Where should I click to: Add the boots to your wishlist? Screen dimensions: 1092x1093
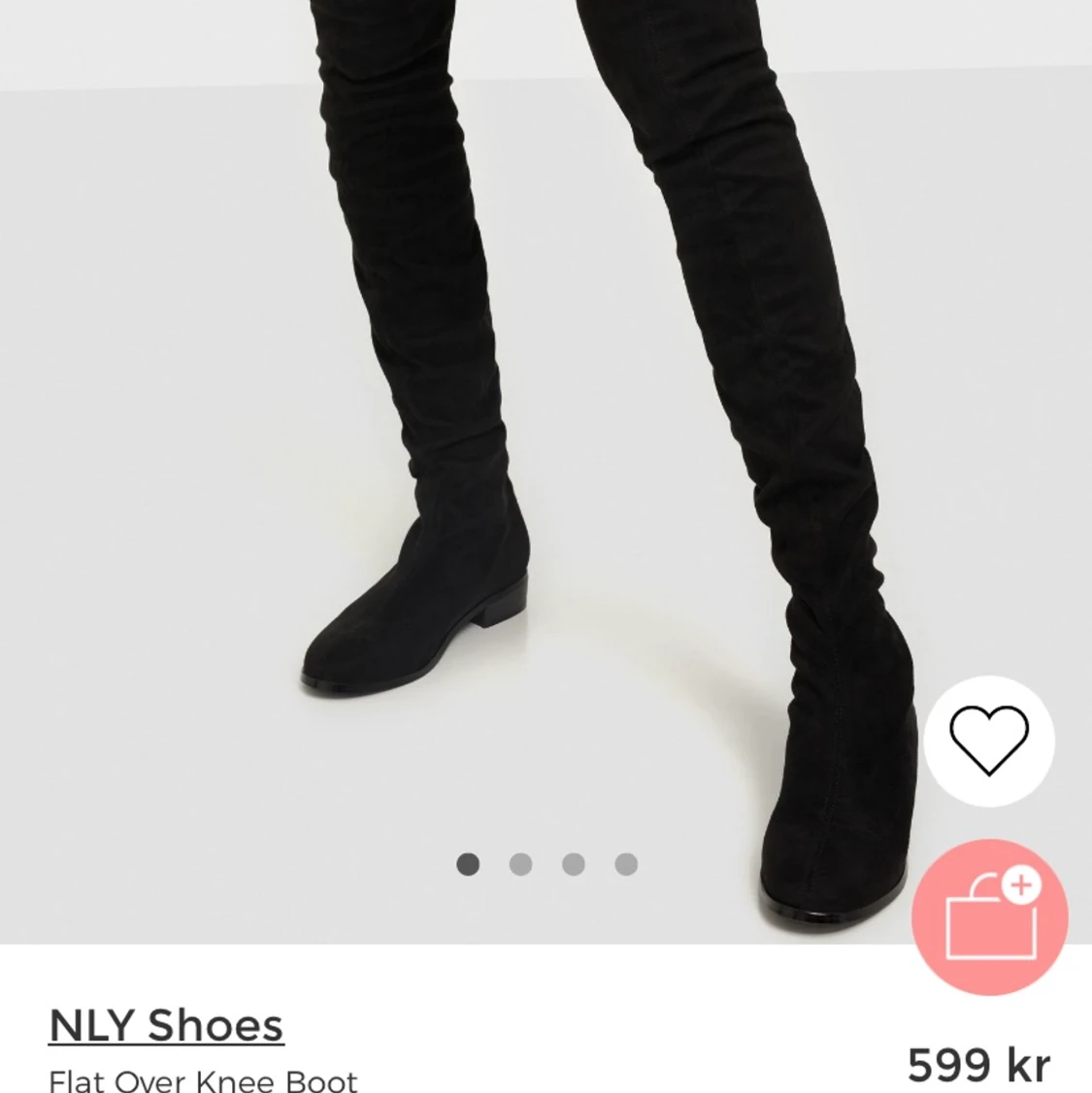pyautogui.click(x=988, y=741)
